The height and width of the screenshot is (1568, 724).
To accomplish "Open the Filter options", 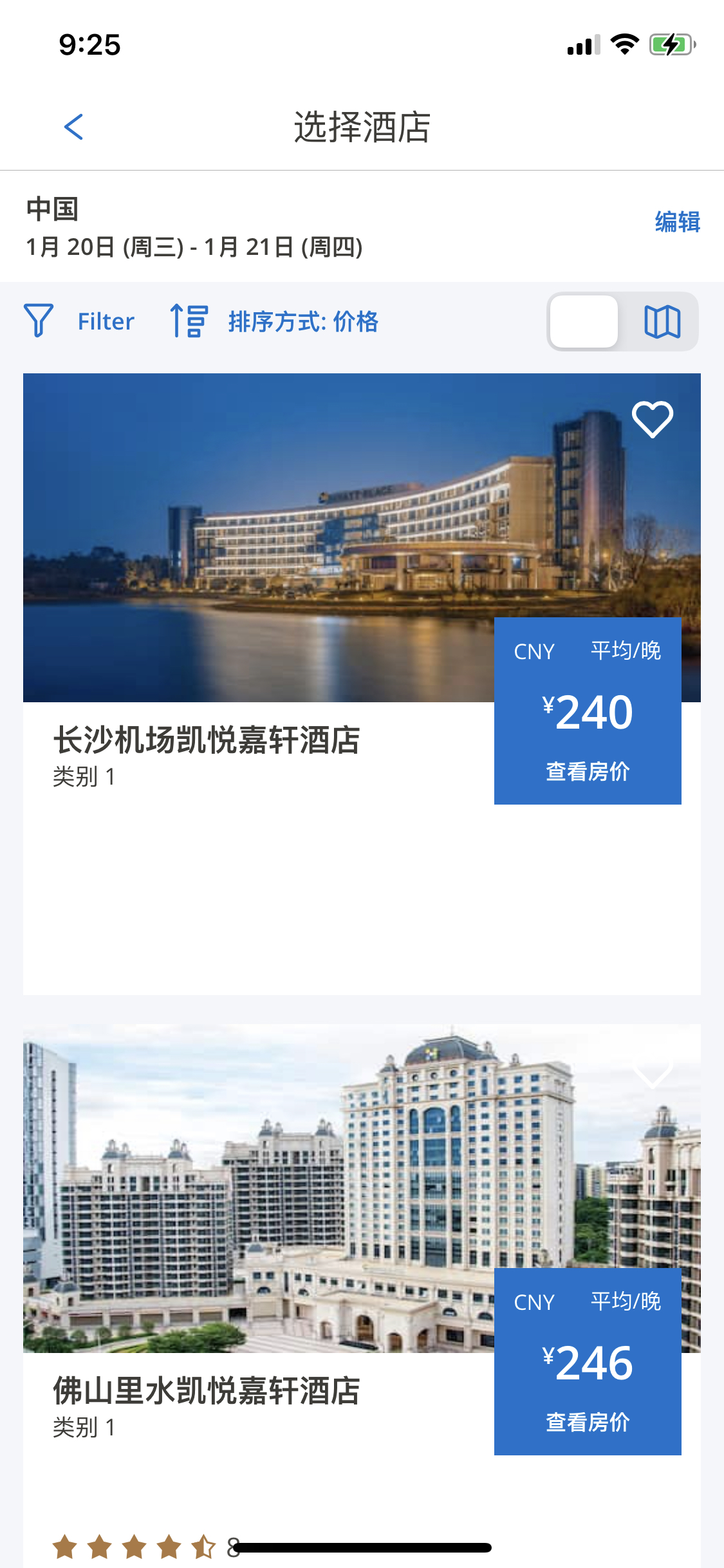I will point(80,321).
